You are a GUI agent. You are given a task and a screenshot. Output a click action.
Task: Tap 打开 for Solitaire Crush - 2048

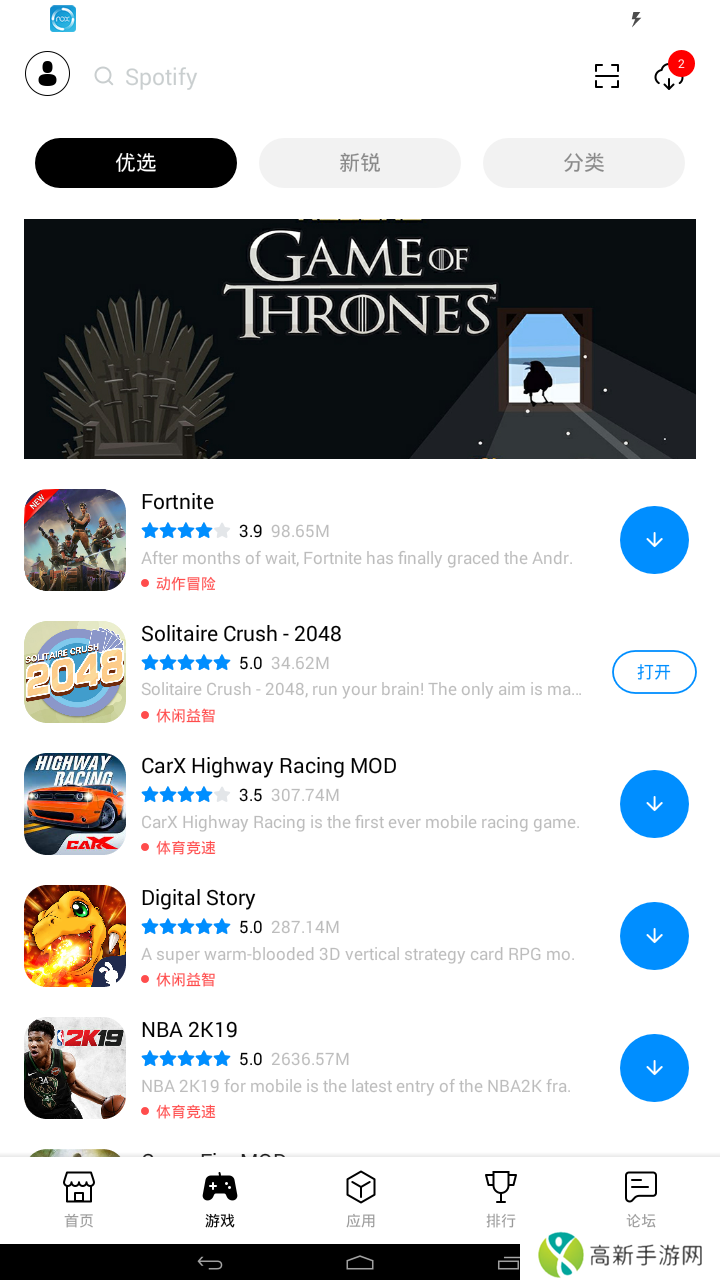tap(654, 672)
